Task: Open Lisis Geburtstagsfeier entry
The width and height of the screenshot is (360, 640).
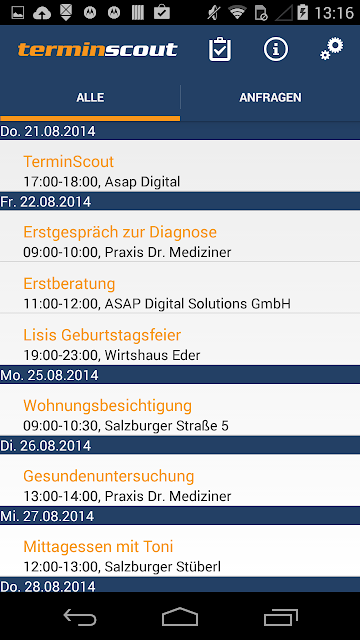Action: pos(180,339)
